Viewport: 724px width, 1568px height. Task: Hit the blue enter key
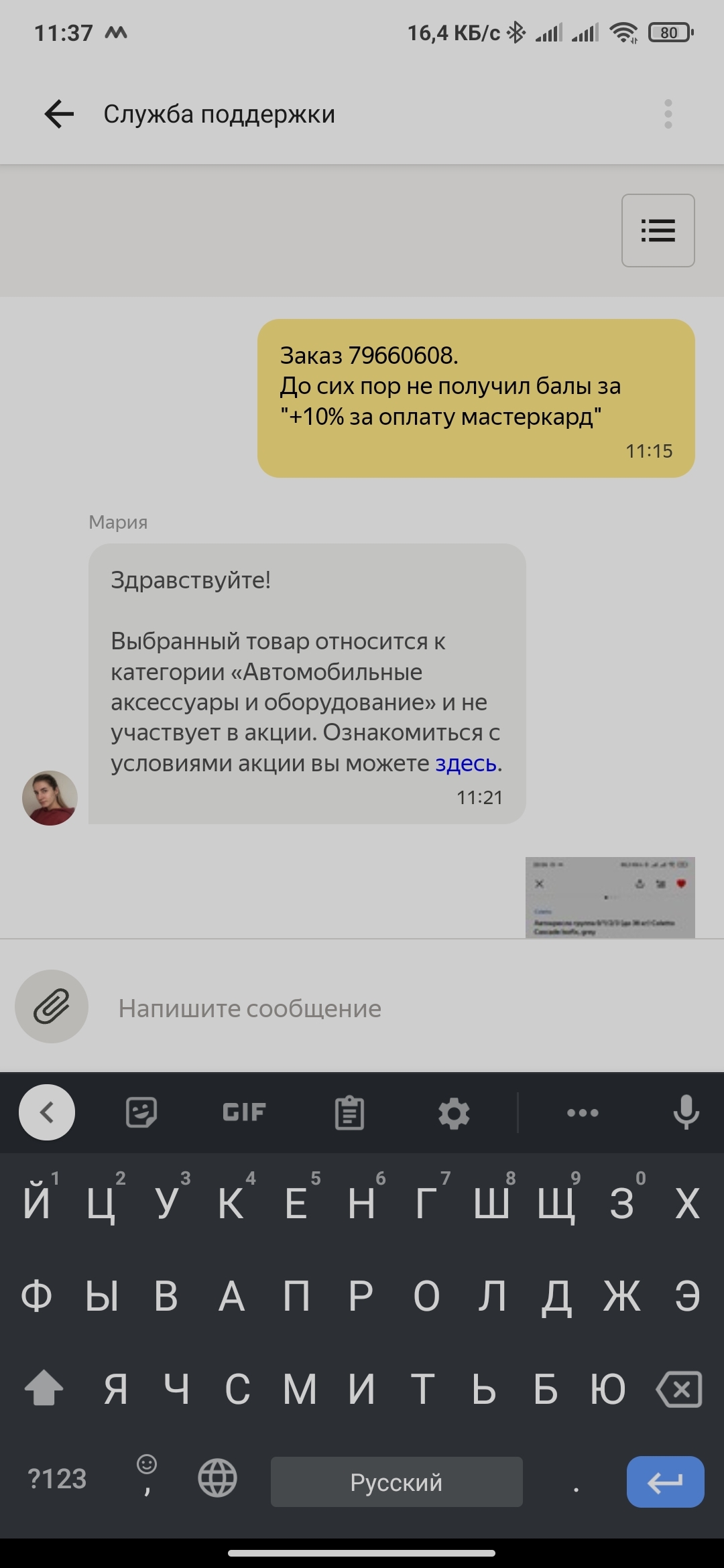coord(665,1482)
